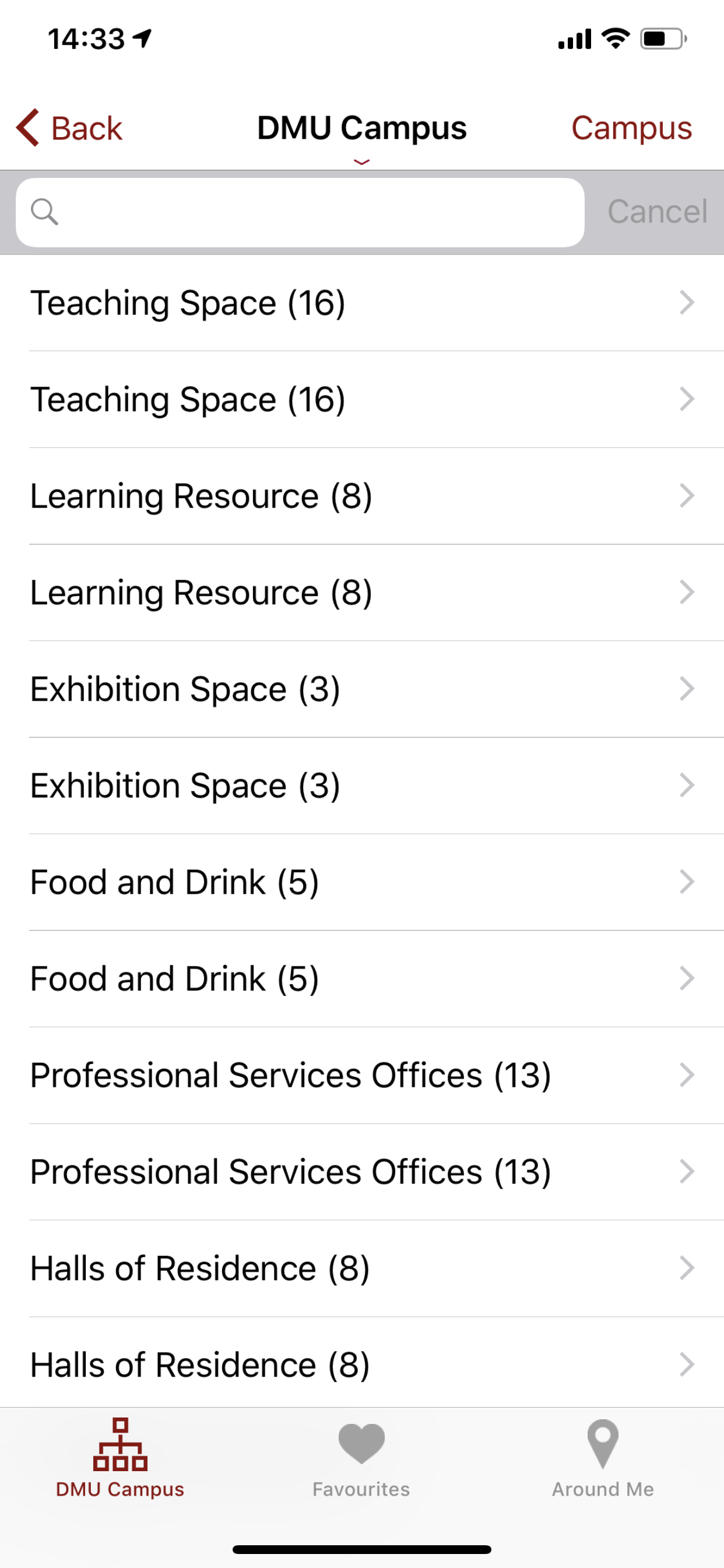This screenshot has width=724, height=1568.
Task: Open the second Learning Resource (8) row
Action: coord(362,592)
